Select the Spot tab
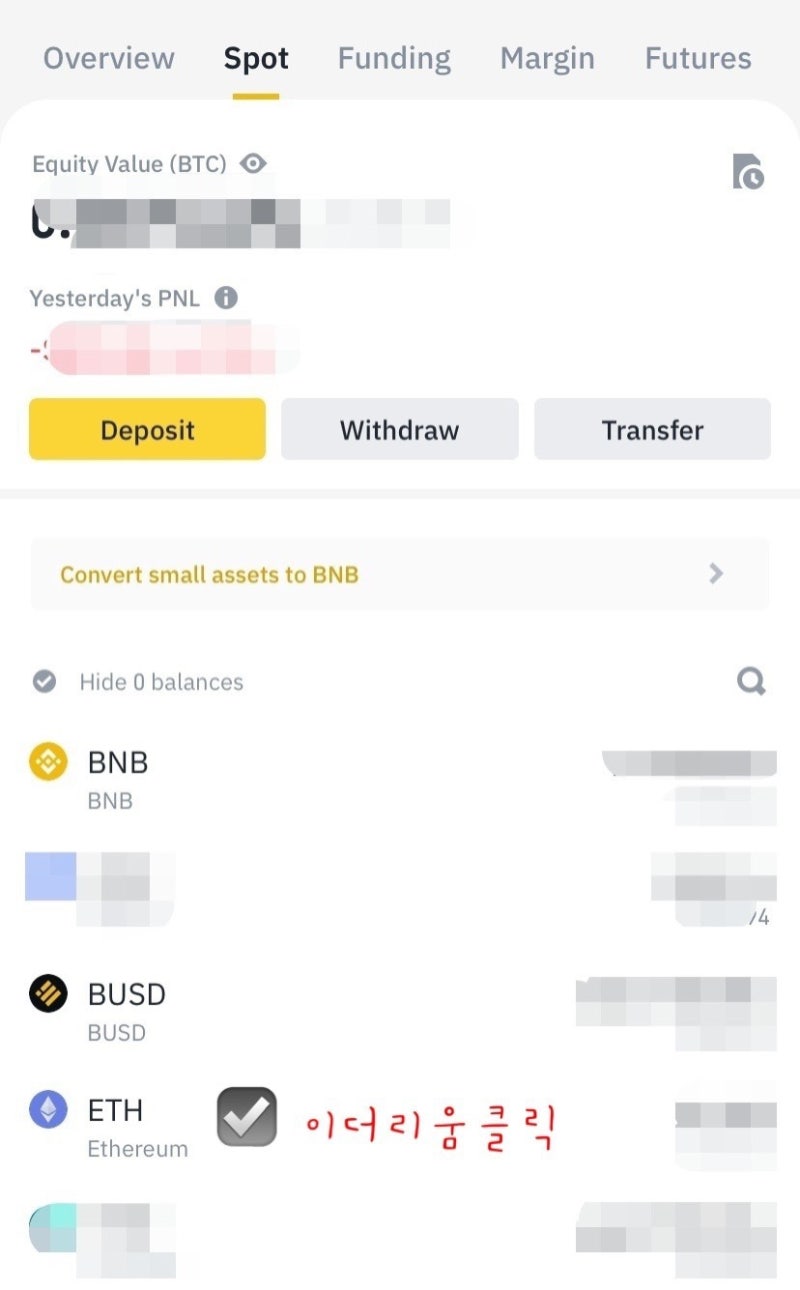The width and height of the screenshot is (800, 1290). tap(256, 58)
